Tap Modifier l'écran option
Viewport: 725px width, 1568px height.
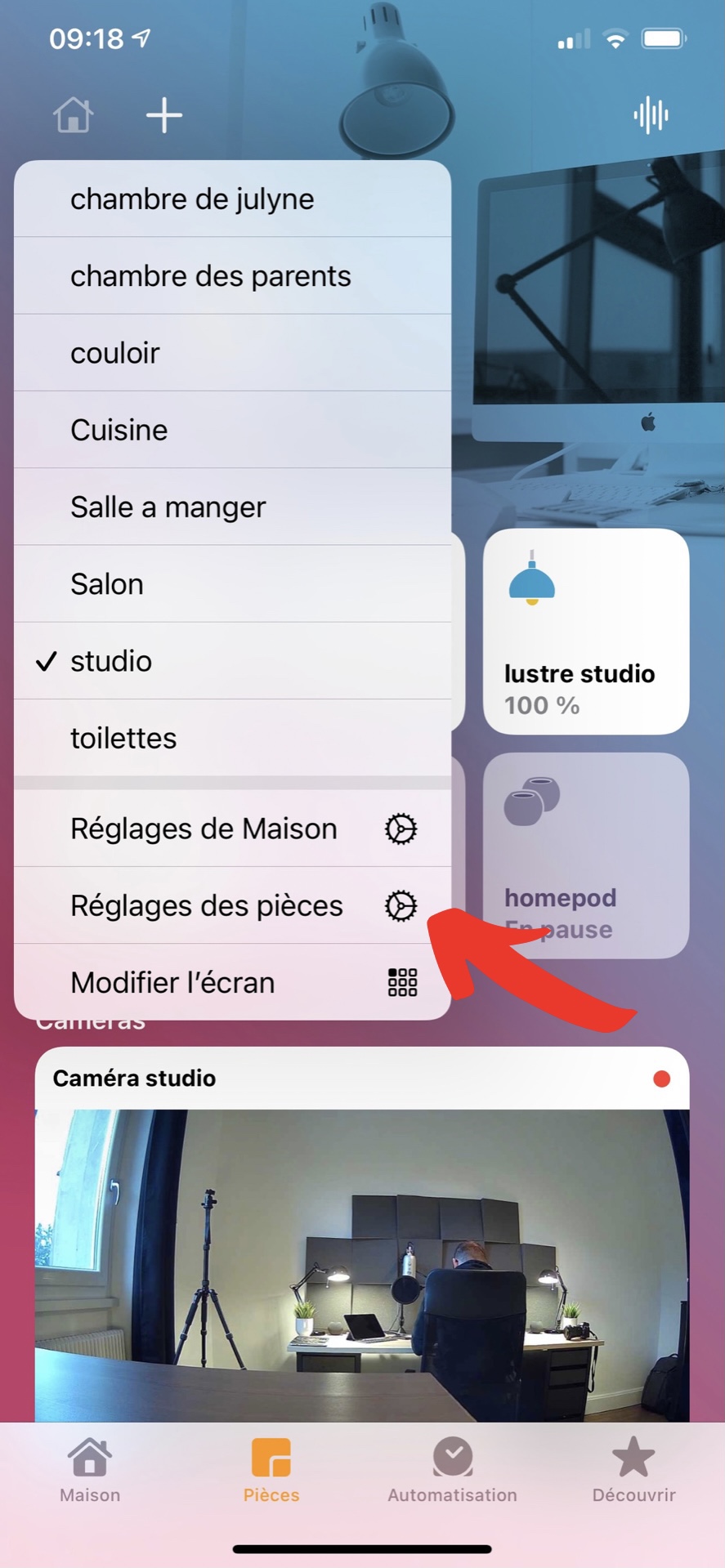click(232, 982)
